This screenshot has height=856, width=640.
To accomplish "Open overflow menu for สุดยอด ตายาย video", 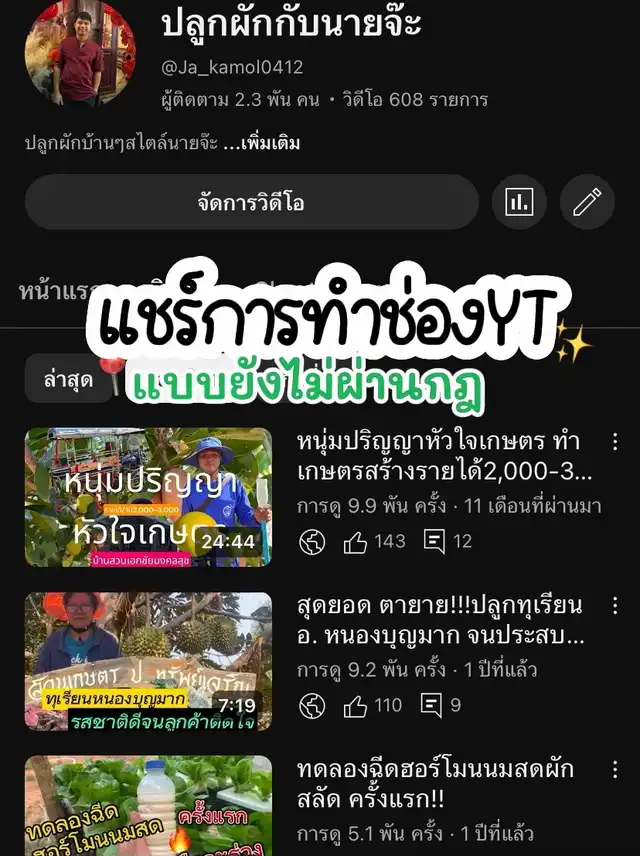I will [x=615, y=606].
